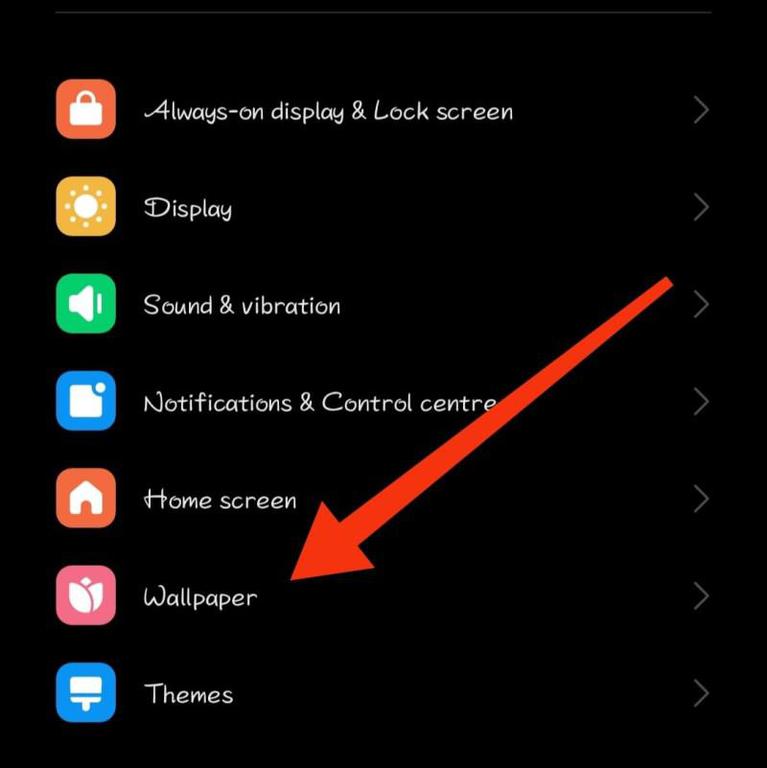Open Always-on display & Lock screen settings
Screen dimensions: 767x768
328,111
